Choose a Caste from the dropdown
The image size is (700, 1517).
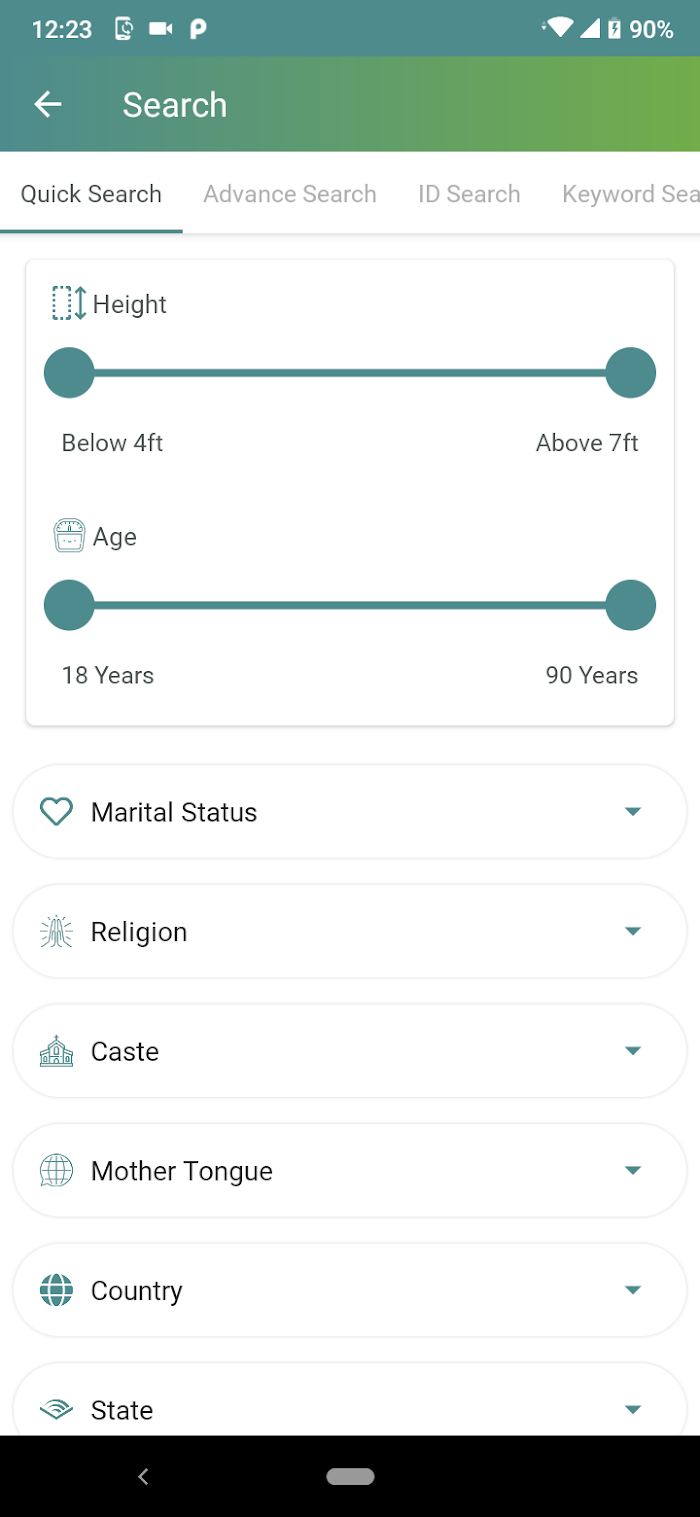(350, 1051)
